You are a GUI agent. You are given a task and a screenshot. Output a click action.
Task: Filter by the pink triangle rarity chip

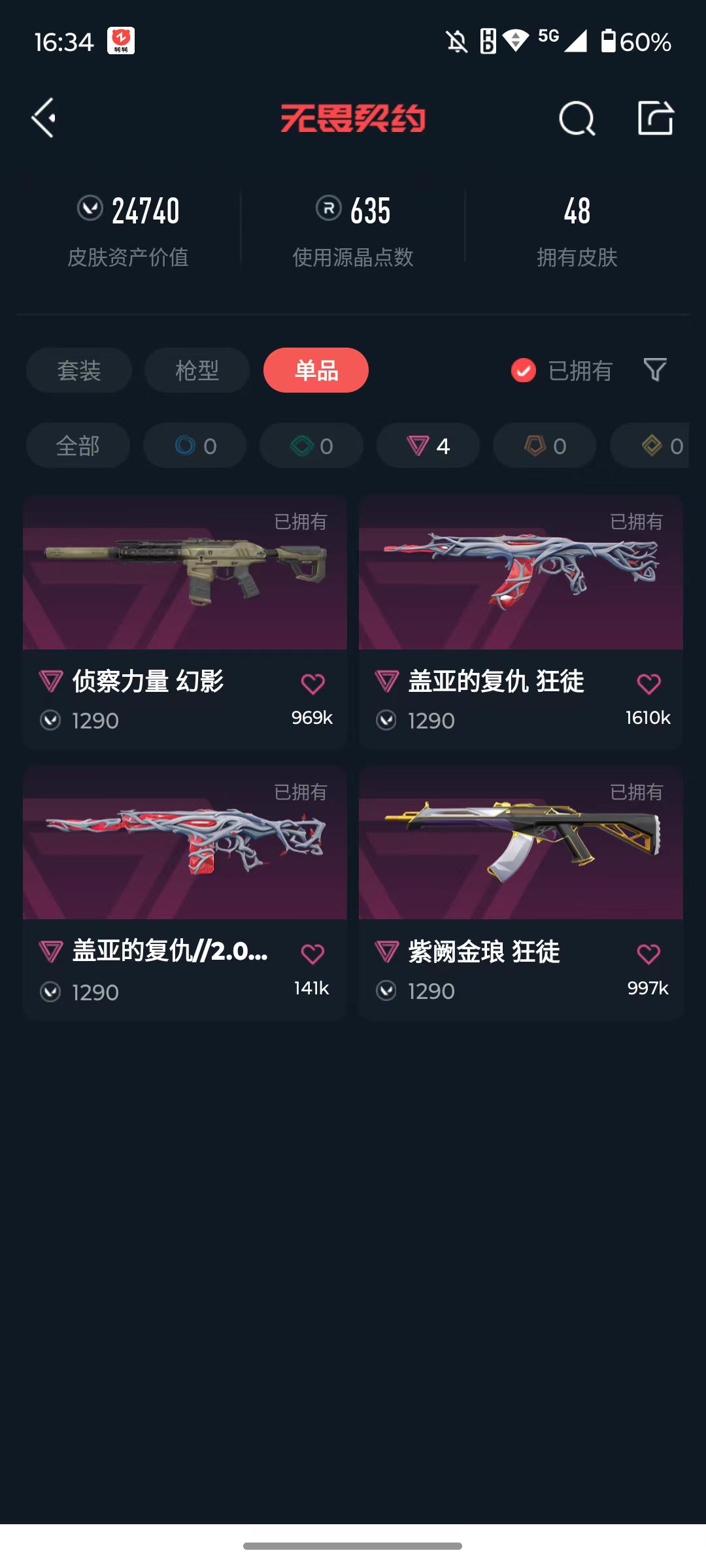coord(428,446)
